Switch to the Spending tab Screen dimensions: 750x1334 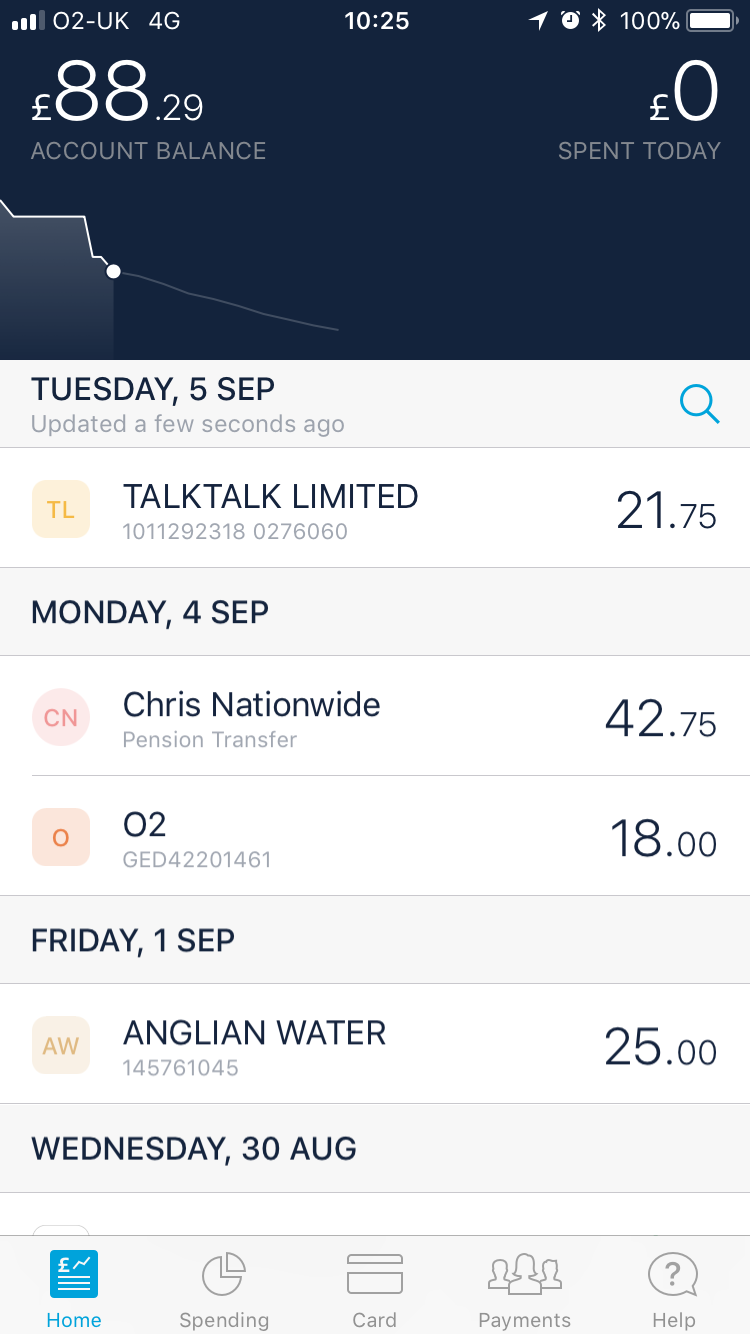224,1288
